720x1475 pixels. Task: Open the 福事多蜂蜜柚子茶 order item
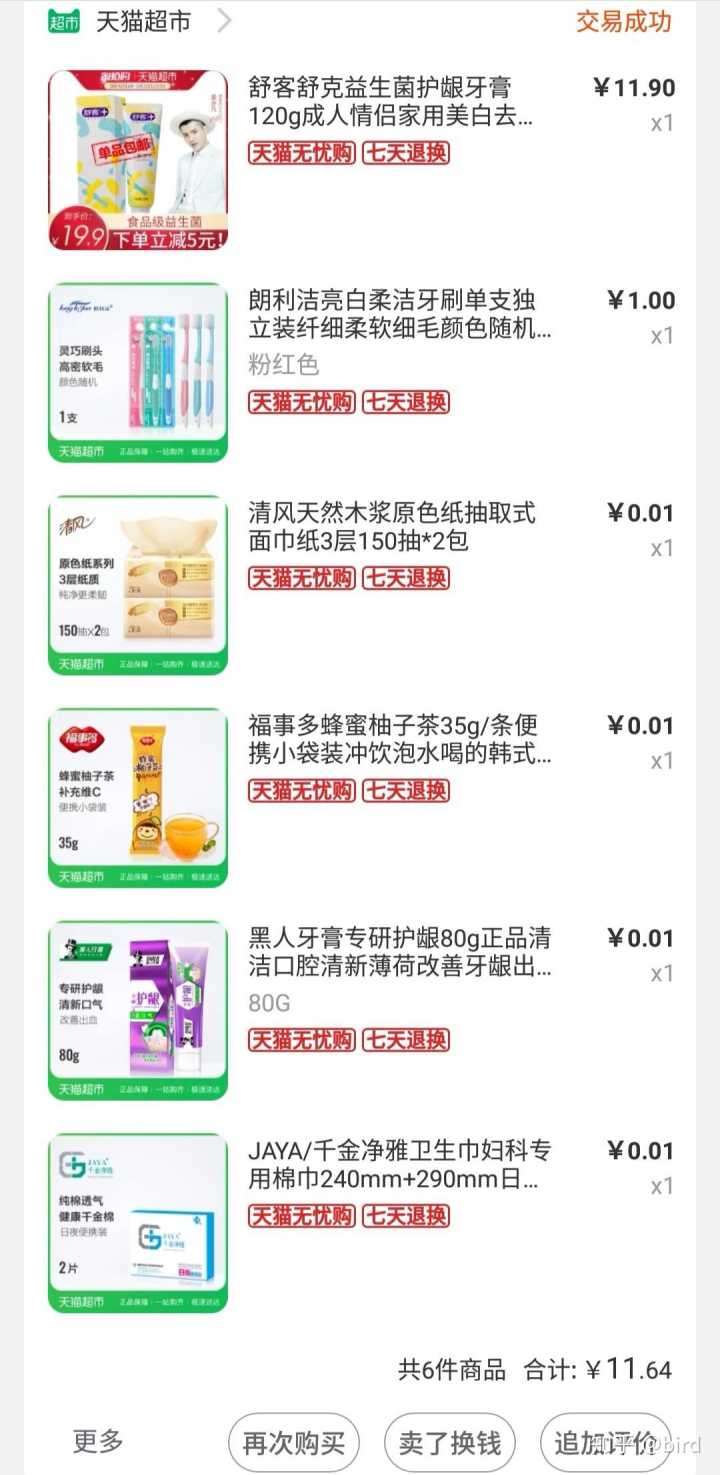pos(399,740)
